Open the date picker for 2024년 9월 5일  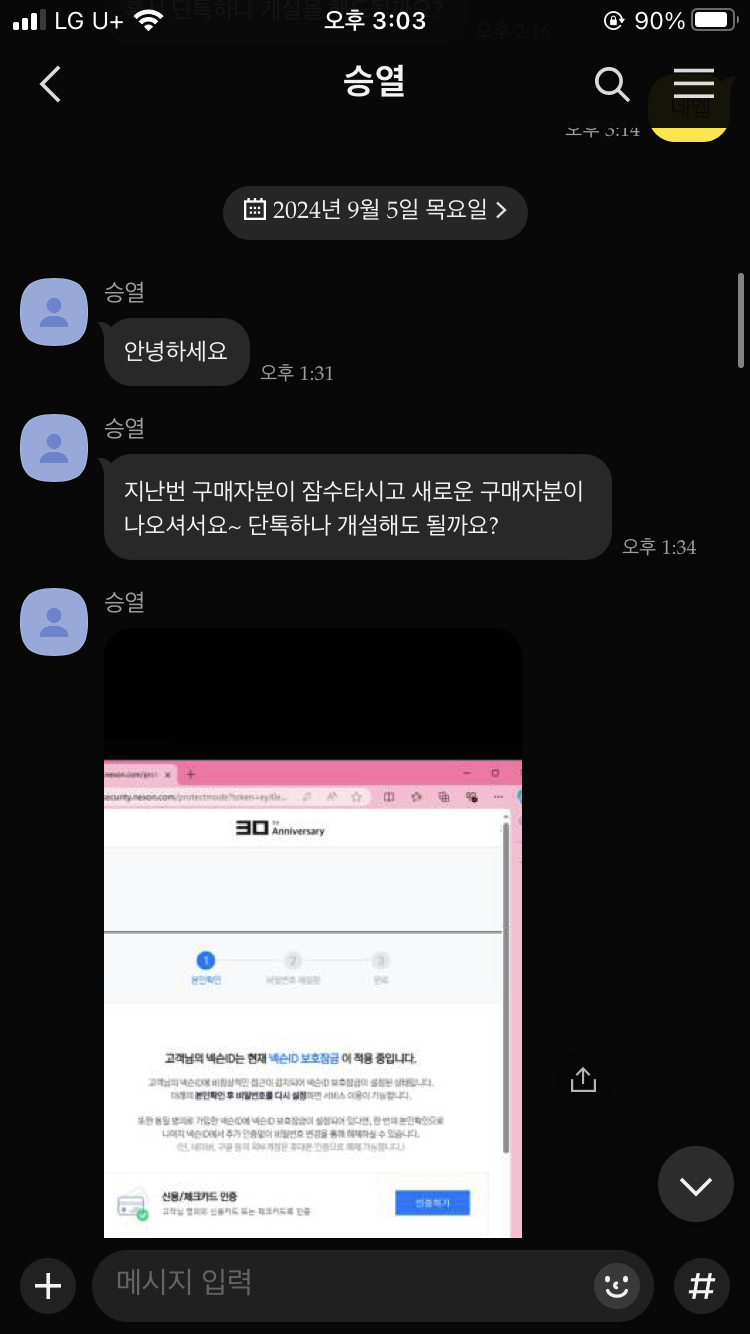[375, 211]
